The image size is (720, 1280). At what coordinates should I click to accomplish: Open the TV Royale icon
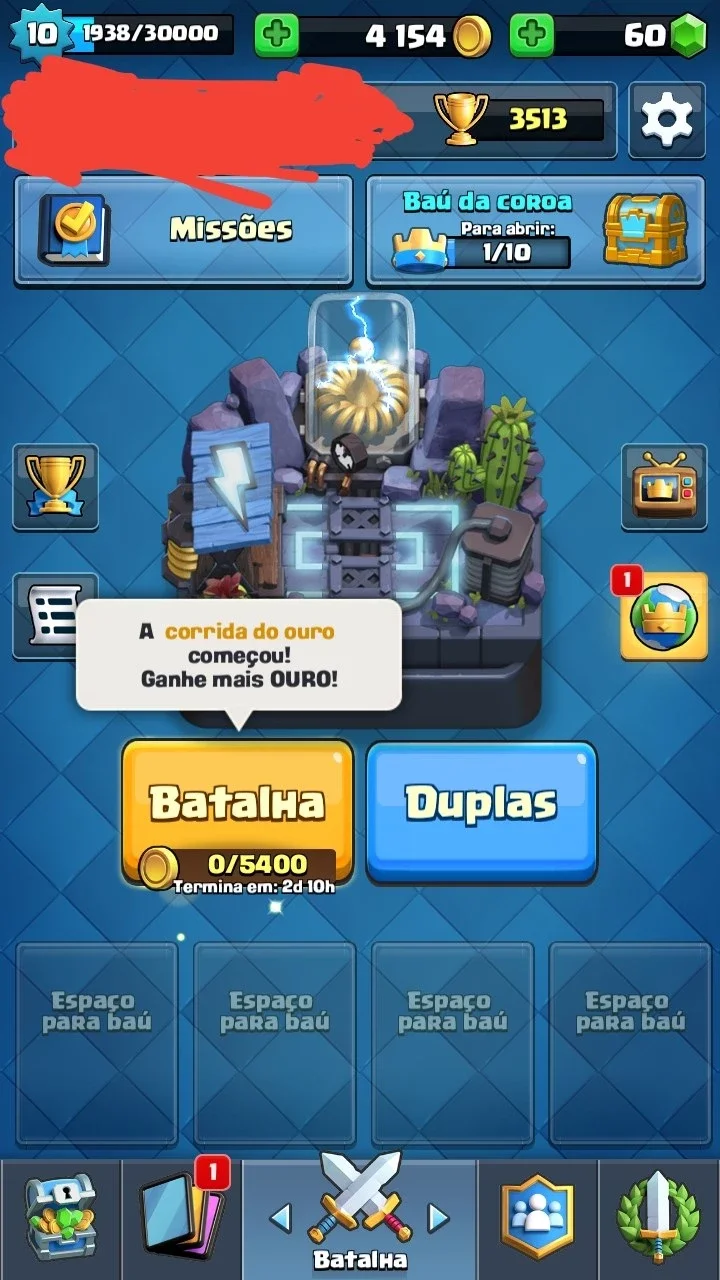point(664,486)
